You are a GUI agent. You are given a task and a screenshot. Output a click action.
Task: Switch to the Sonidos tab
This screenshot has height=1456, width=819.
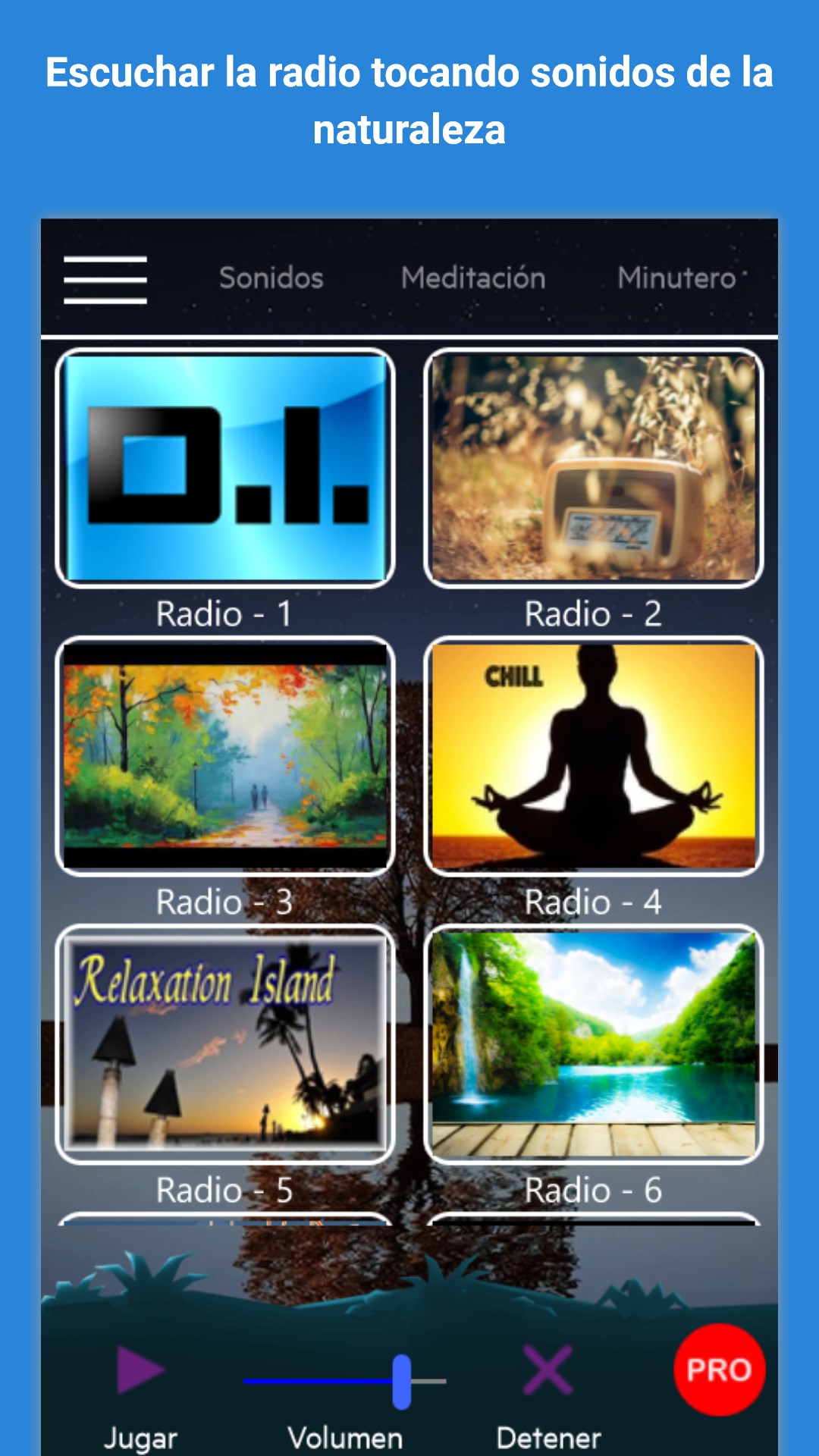pos(271,278)
